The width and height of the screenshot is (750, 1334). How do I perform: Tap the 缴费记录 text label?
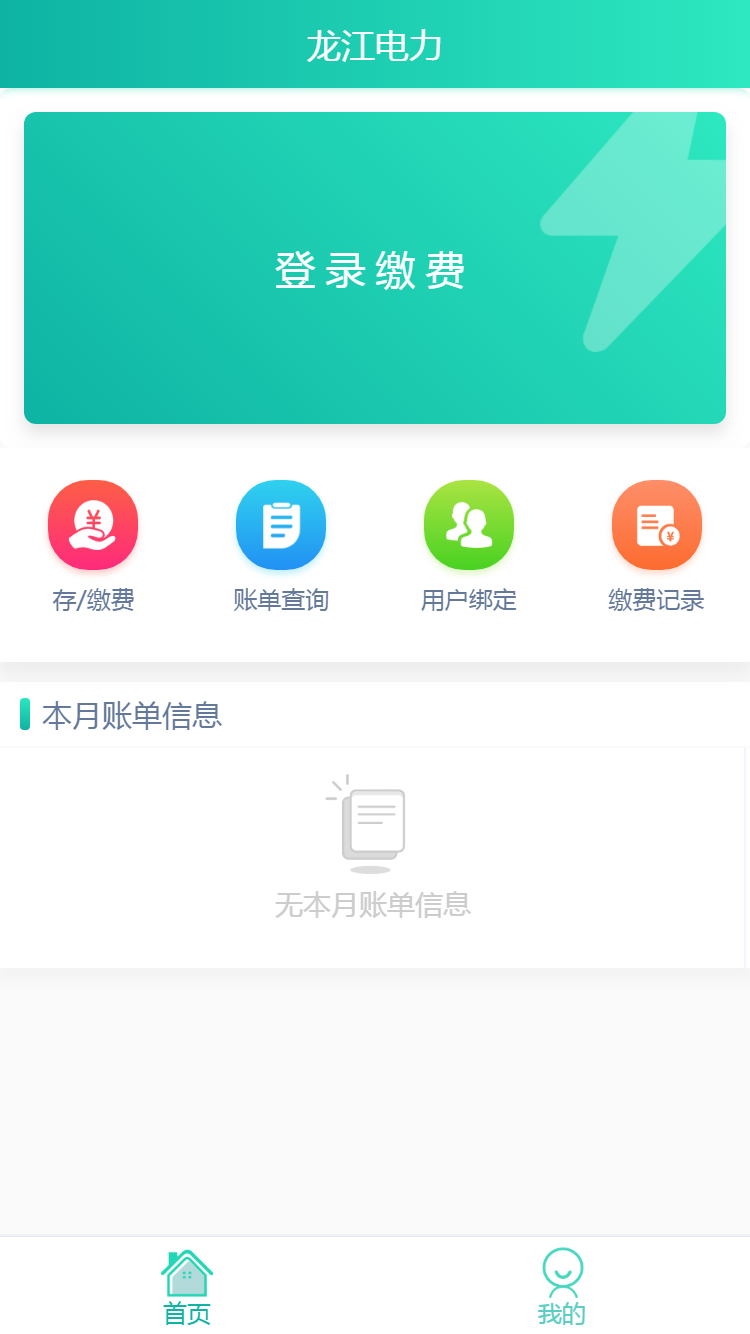click(x=656, y=600)
